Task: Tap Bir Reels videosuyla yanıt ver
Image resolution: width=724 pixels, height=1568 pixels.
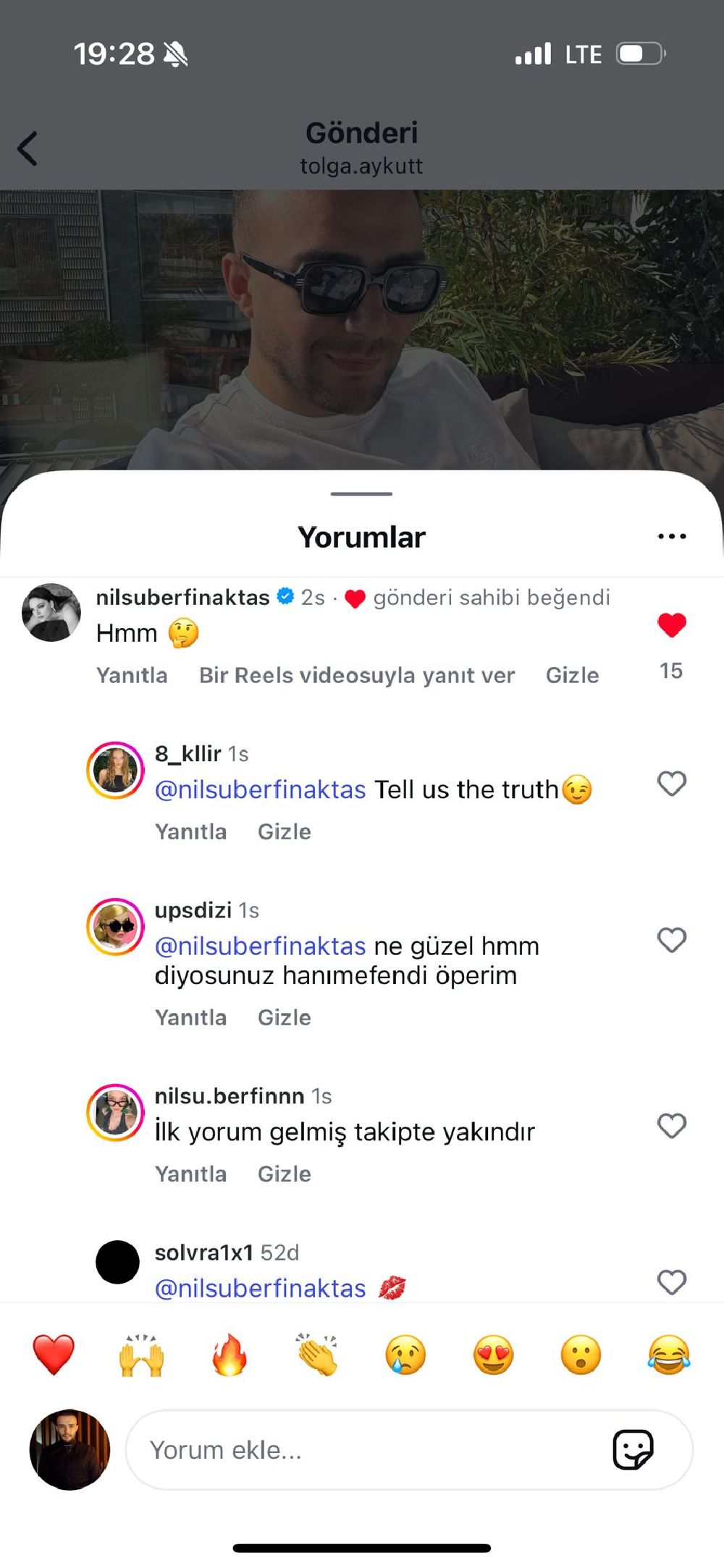Action: (x=357, y=675)
